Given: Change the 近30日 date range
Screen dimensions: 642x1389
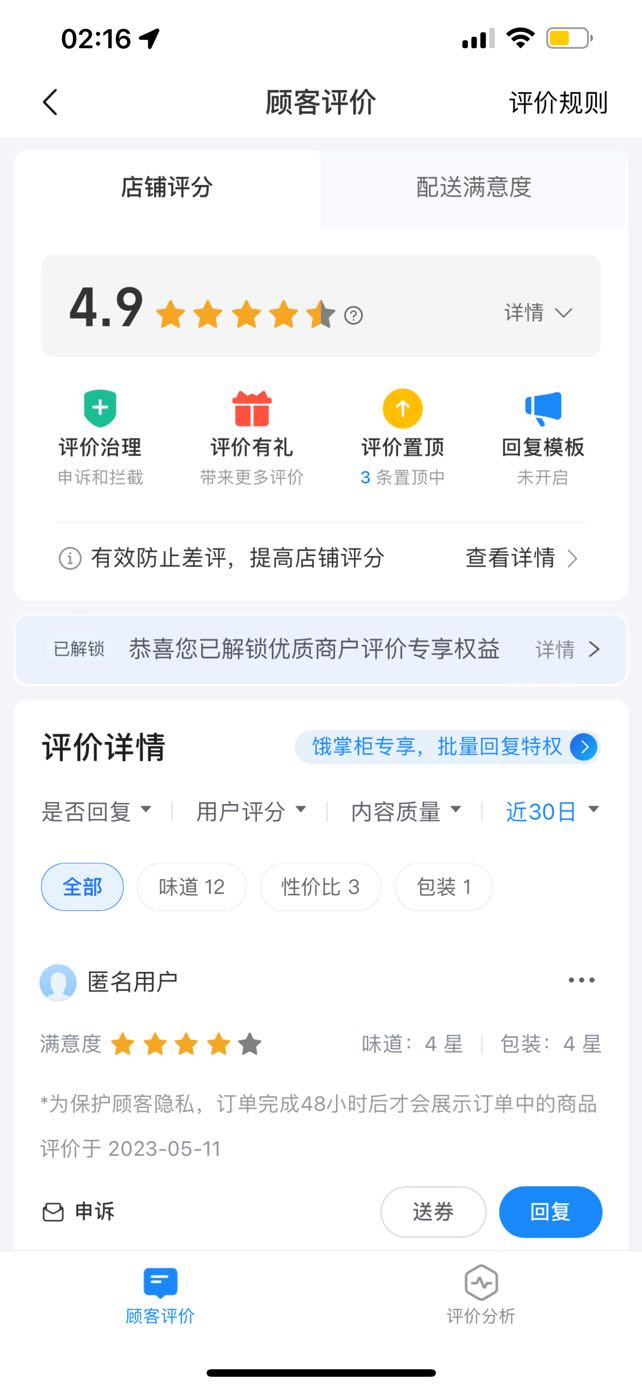Looking at the screenshot, I should click(552, 812).
